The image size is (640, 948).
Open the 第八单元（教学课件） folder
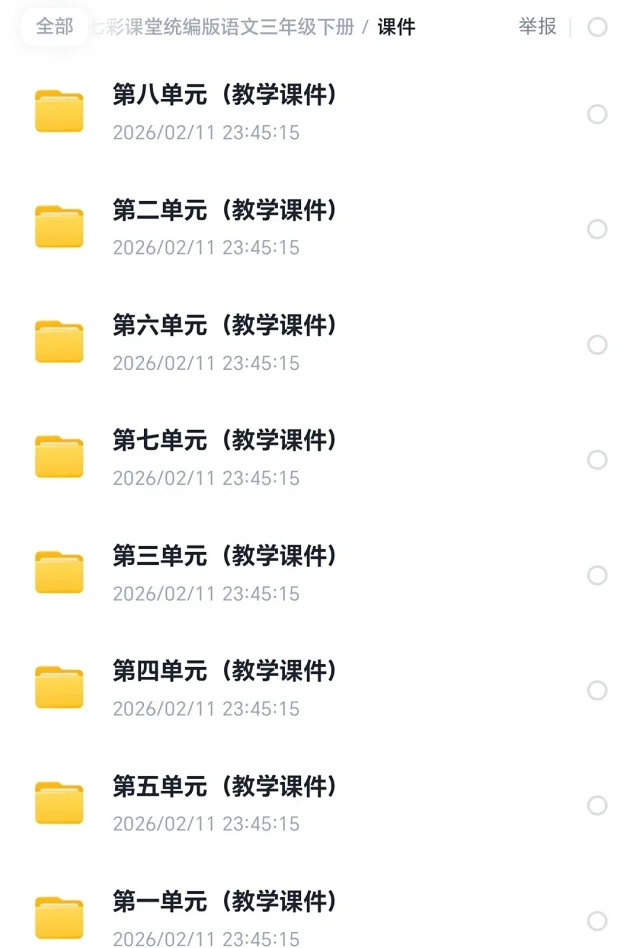tap(224, 96)
